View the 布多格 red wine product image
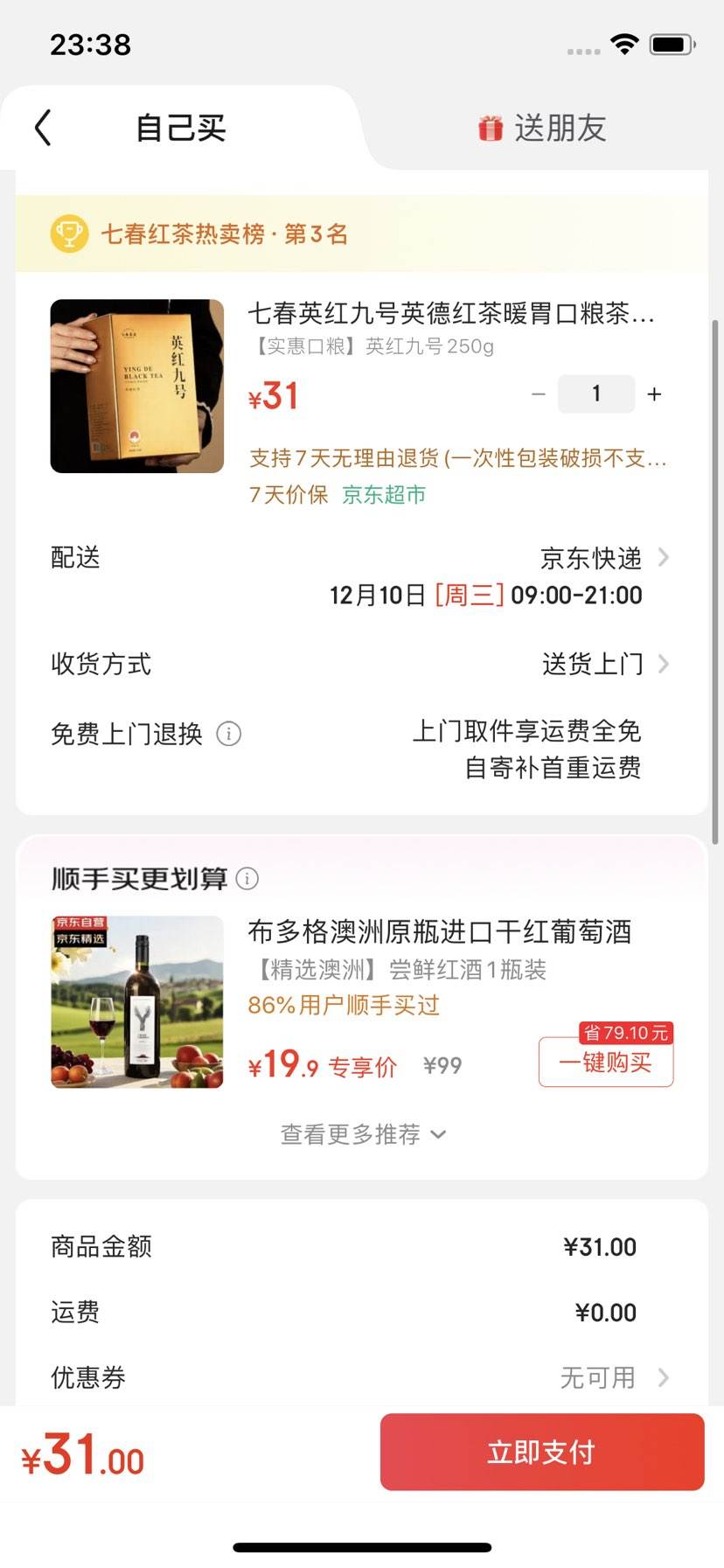This screenshot has width=724, height=1568. (137, 1001)
